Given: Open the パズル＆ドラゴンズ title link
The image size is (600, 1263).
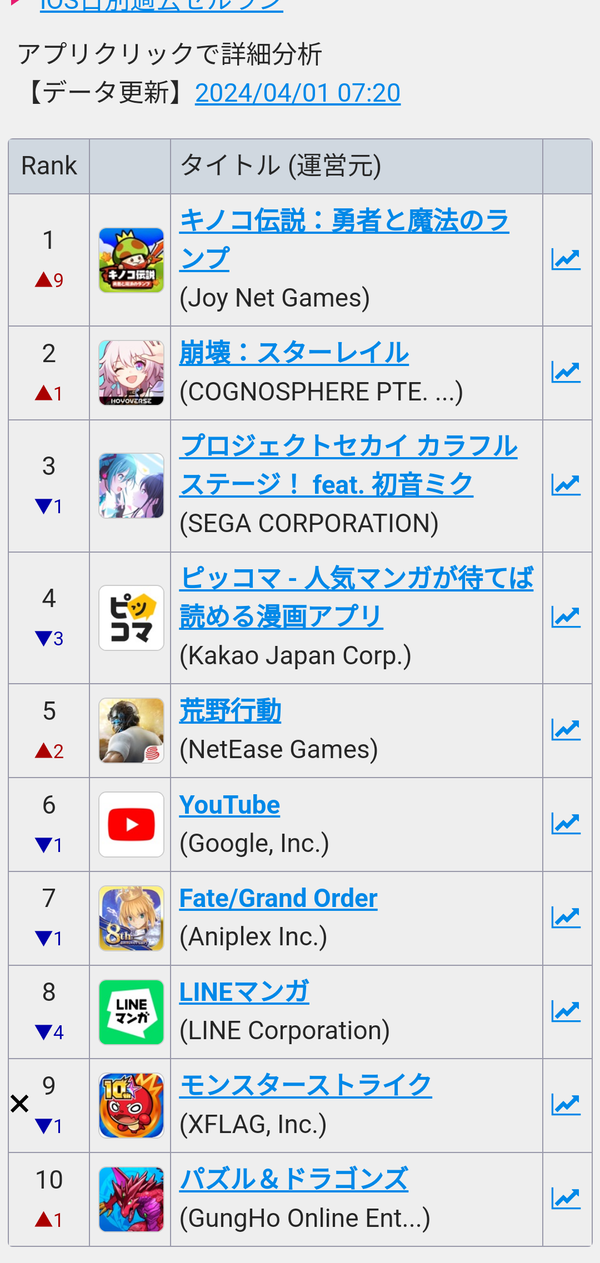Looking at the screenshot, I should (294, 1179).
